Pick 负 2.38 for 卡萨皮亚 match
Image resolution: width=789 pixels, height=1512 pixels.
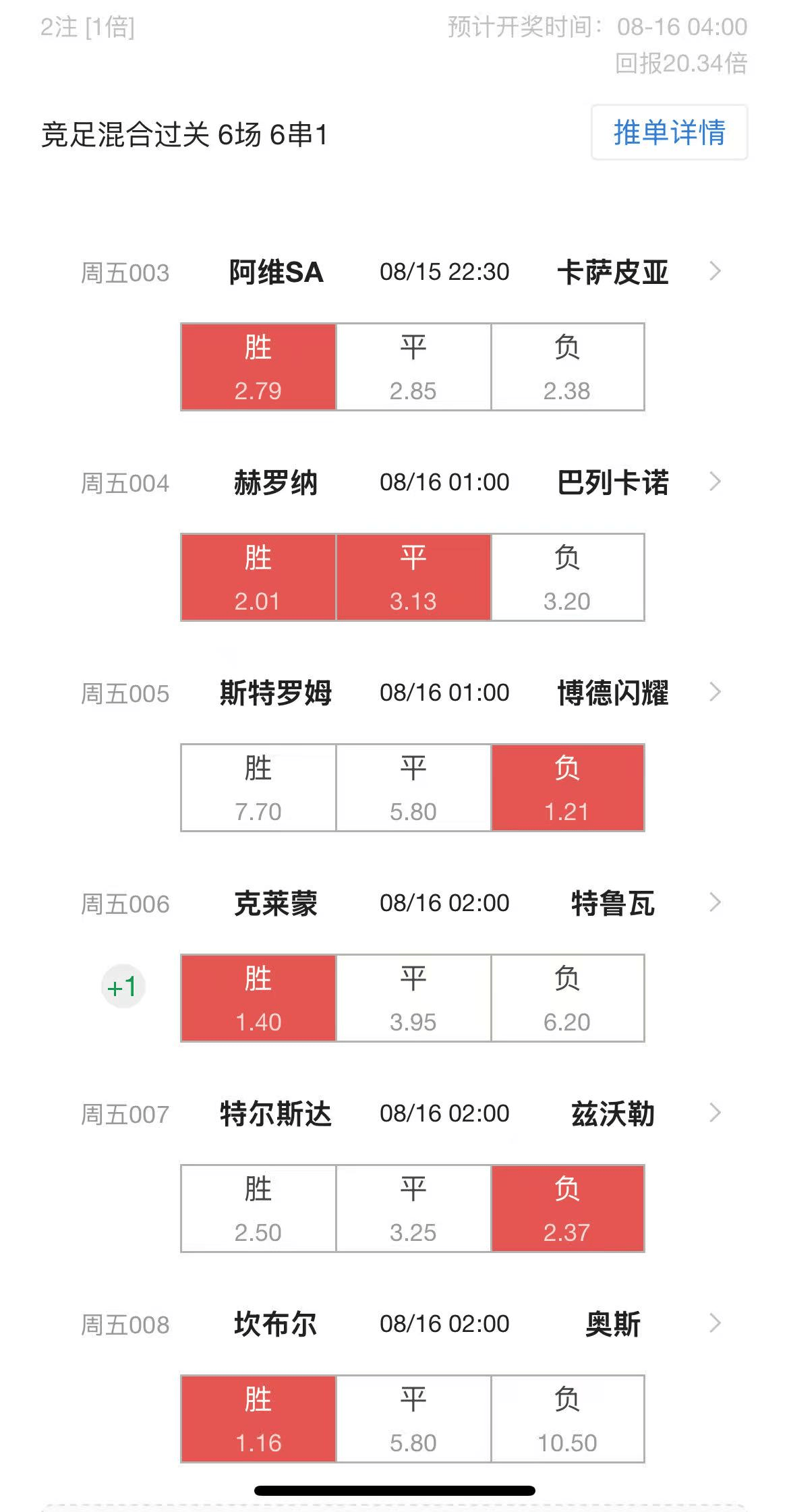[x=567, y=367]
